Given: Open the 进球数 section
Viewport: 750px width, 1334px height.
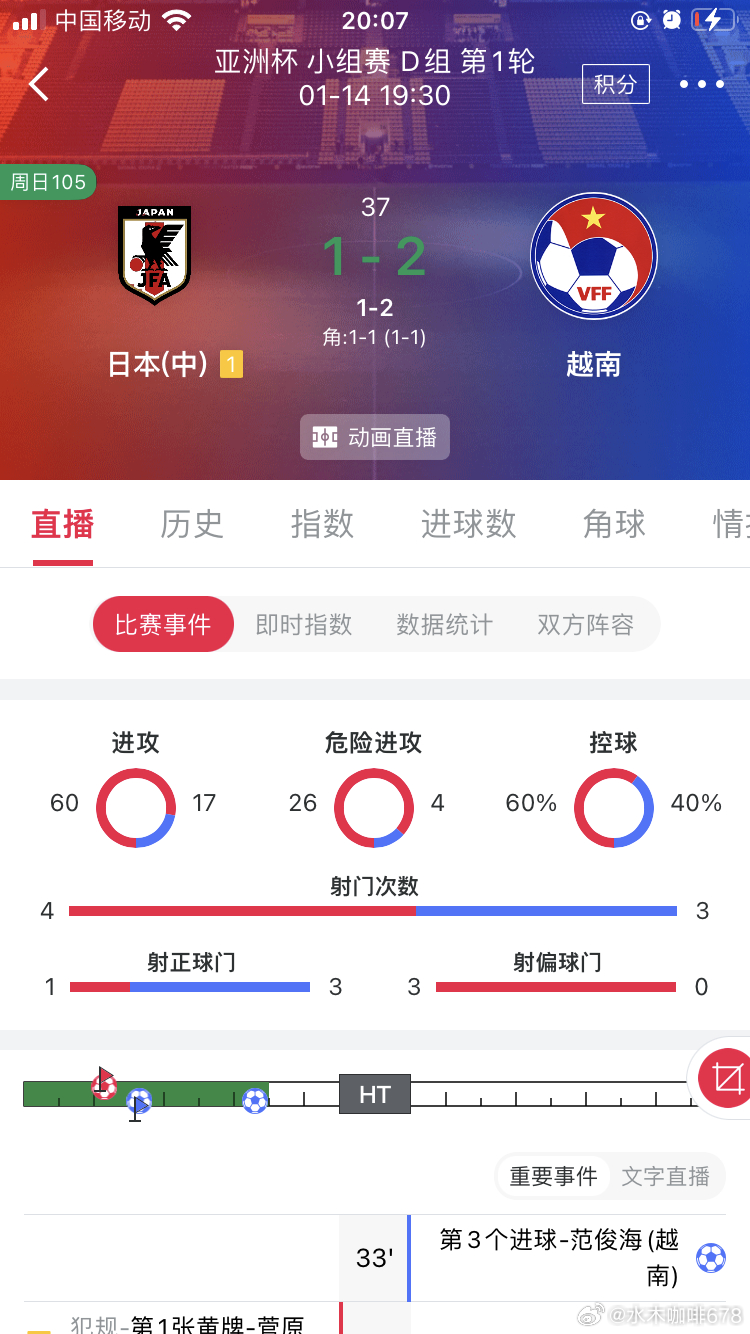Looking at the screenshot, I should click(468, 524).
